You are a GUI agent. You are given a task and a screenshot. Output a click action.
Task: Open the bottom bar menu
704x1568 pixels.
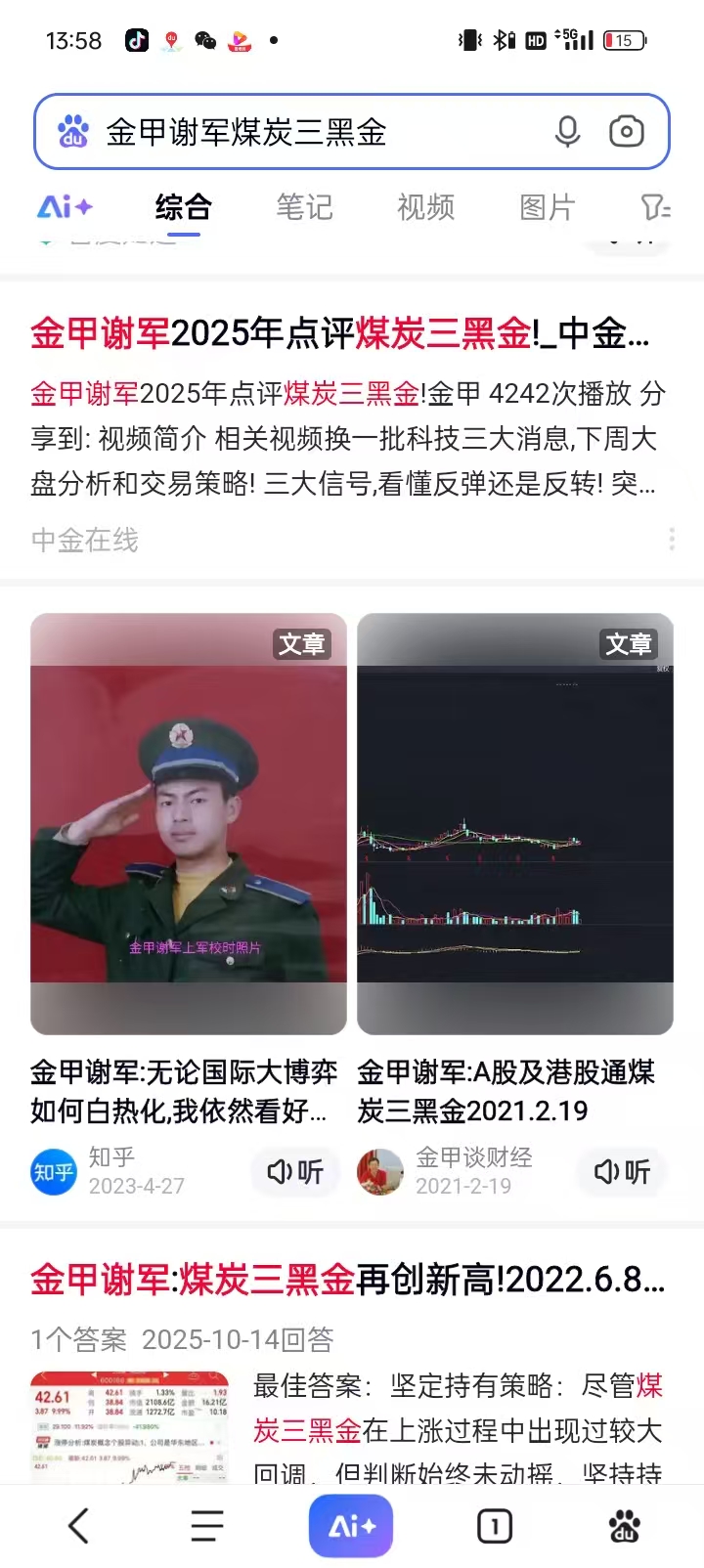[x=206, y=1525]
